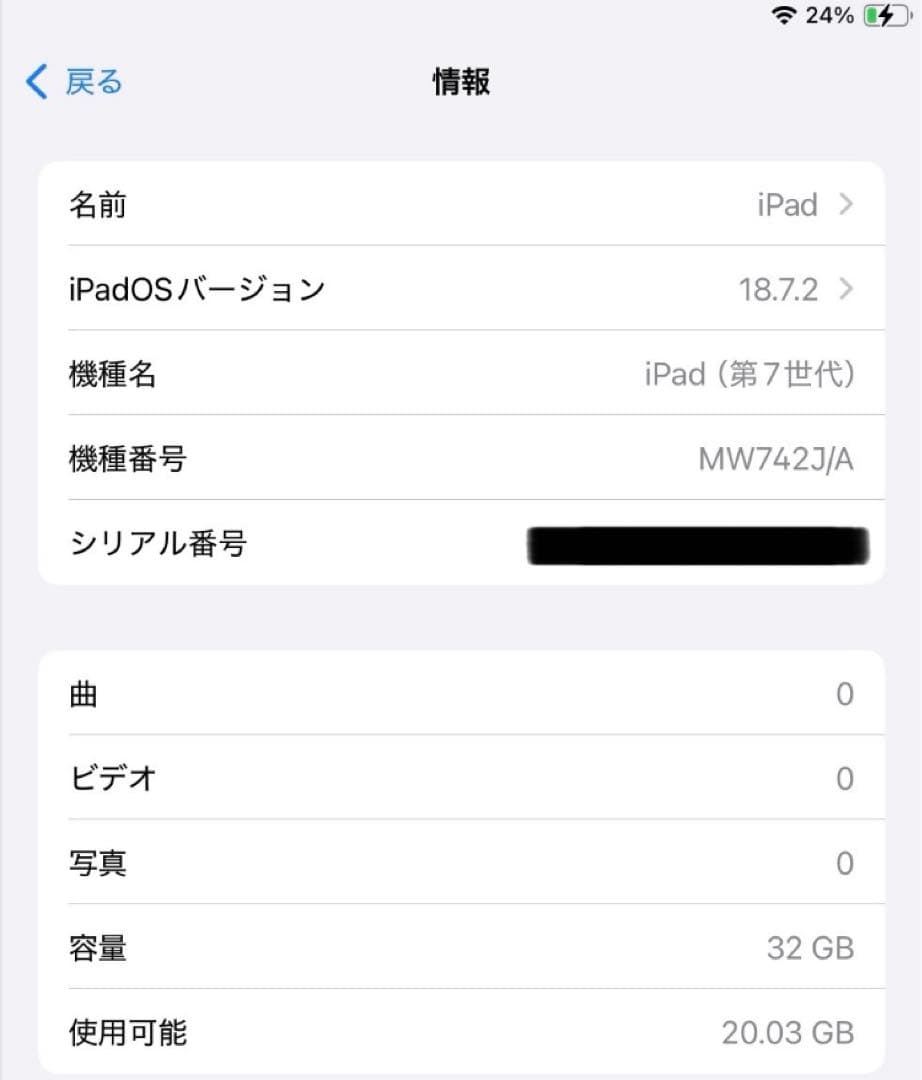Open the 名前 settings row
Viewport: 922px width, 1080px height.
click(x=460, y=205)
